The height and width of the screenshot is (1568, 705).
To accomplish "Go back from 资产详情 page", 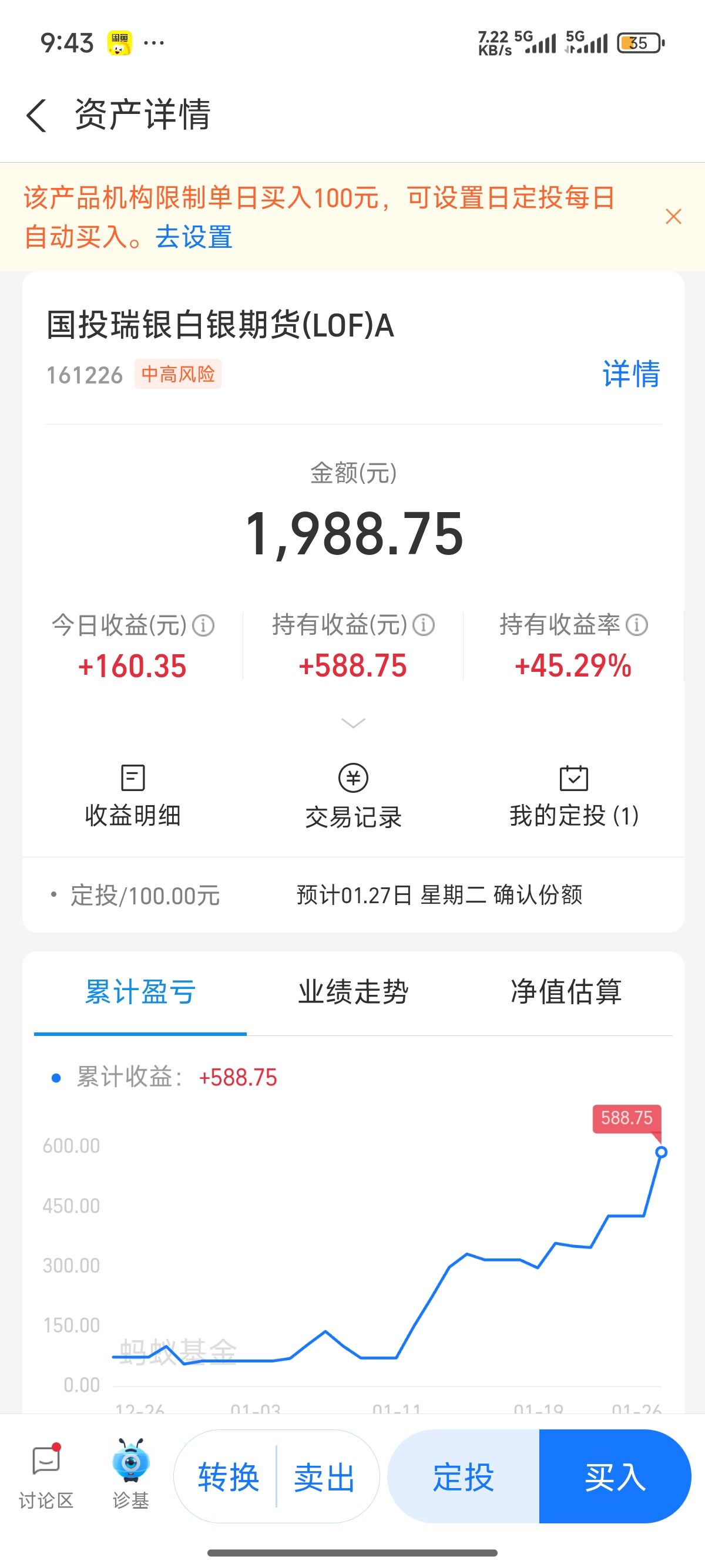I will pyautogui.click(x=36, y=116).
